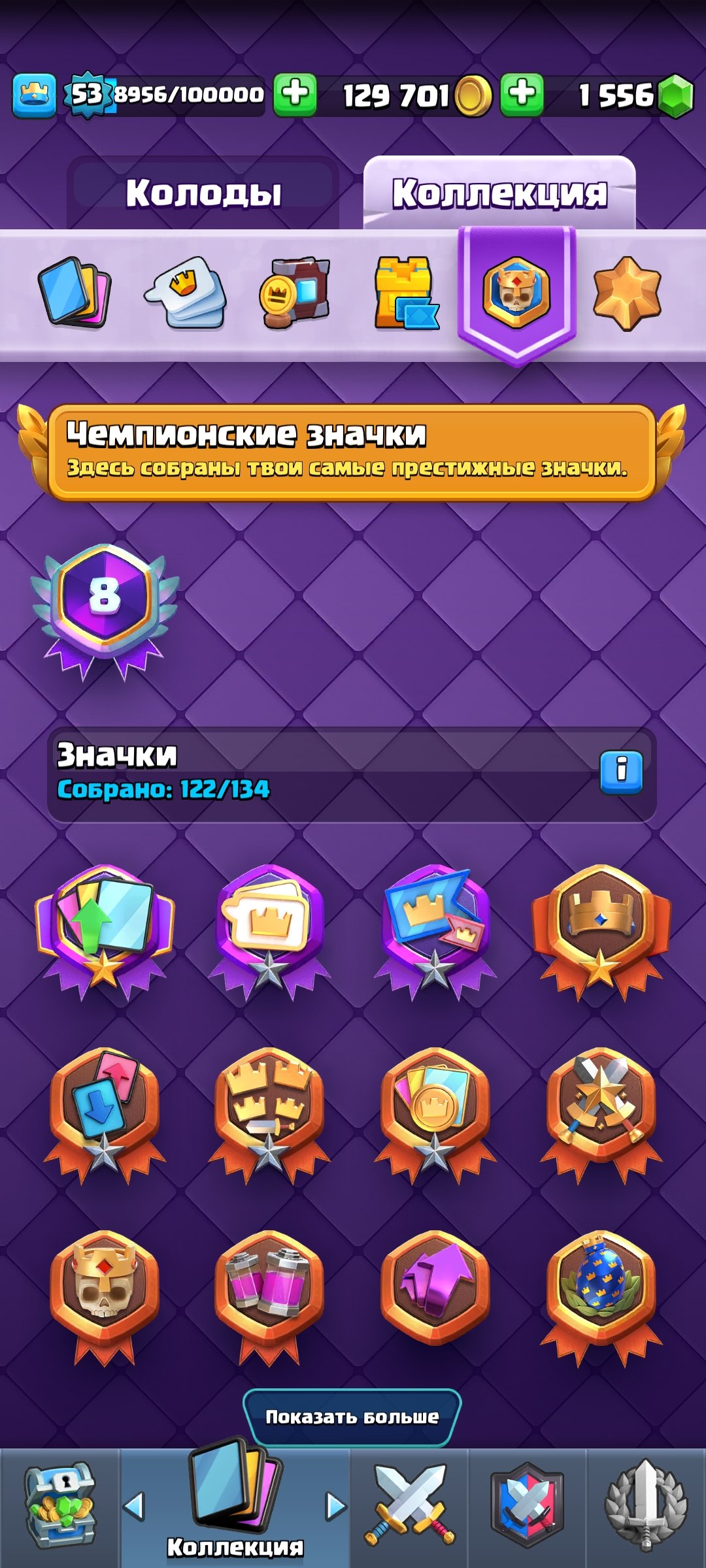Open the level 8 champion badge
This screenshot has width=706, height=1568.
point(105,612)
